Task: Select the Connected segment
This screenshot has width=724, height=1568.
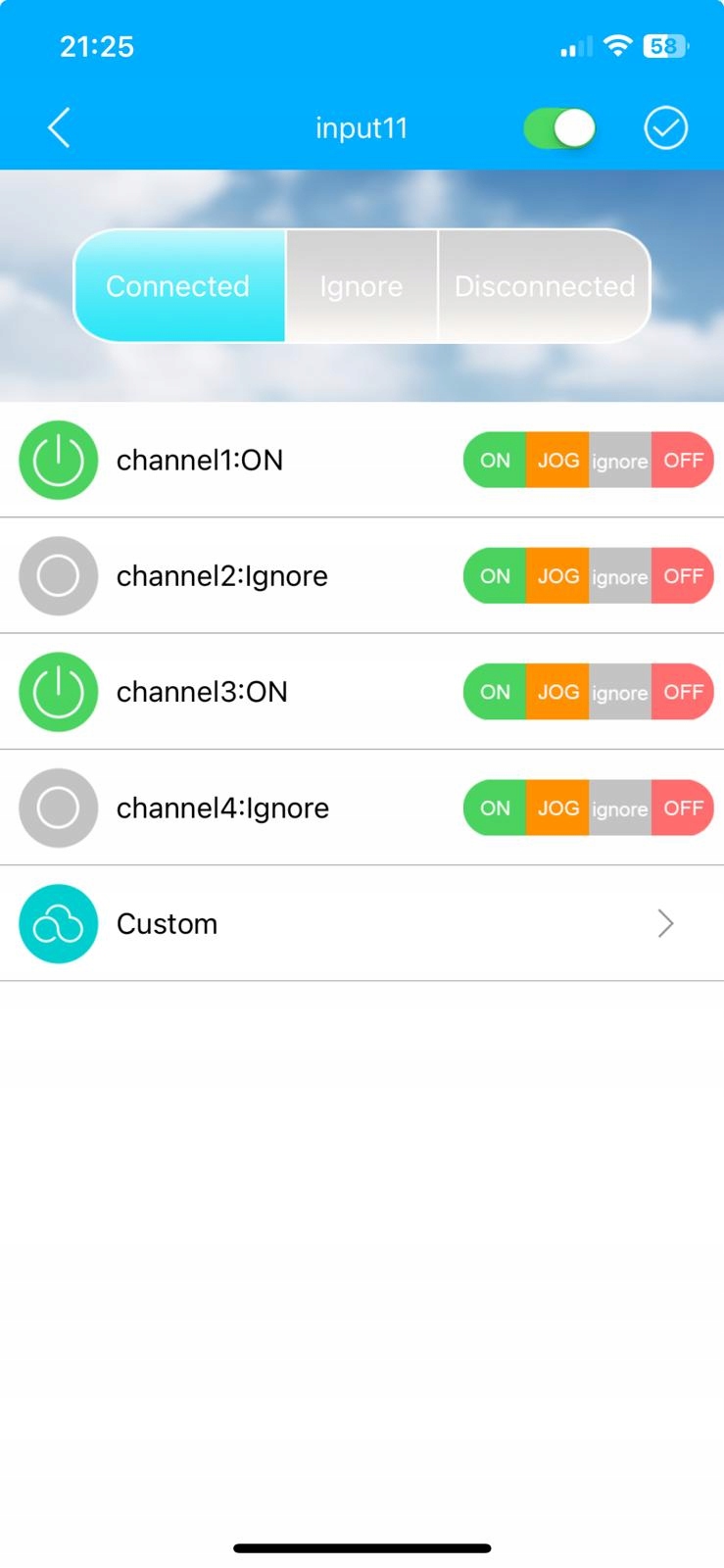Action: point(179,286)
